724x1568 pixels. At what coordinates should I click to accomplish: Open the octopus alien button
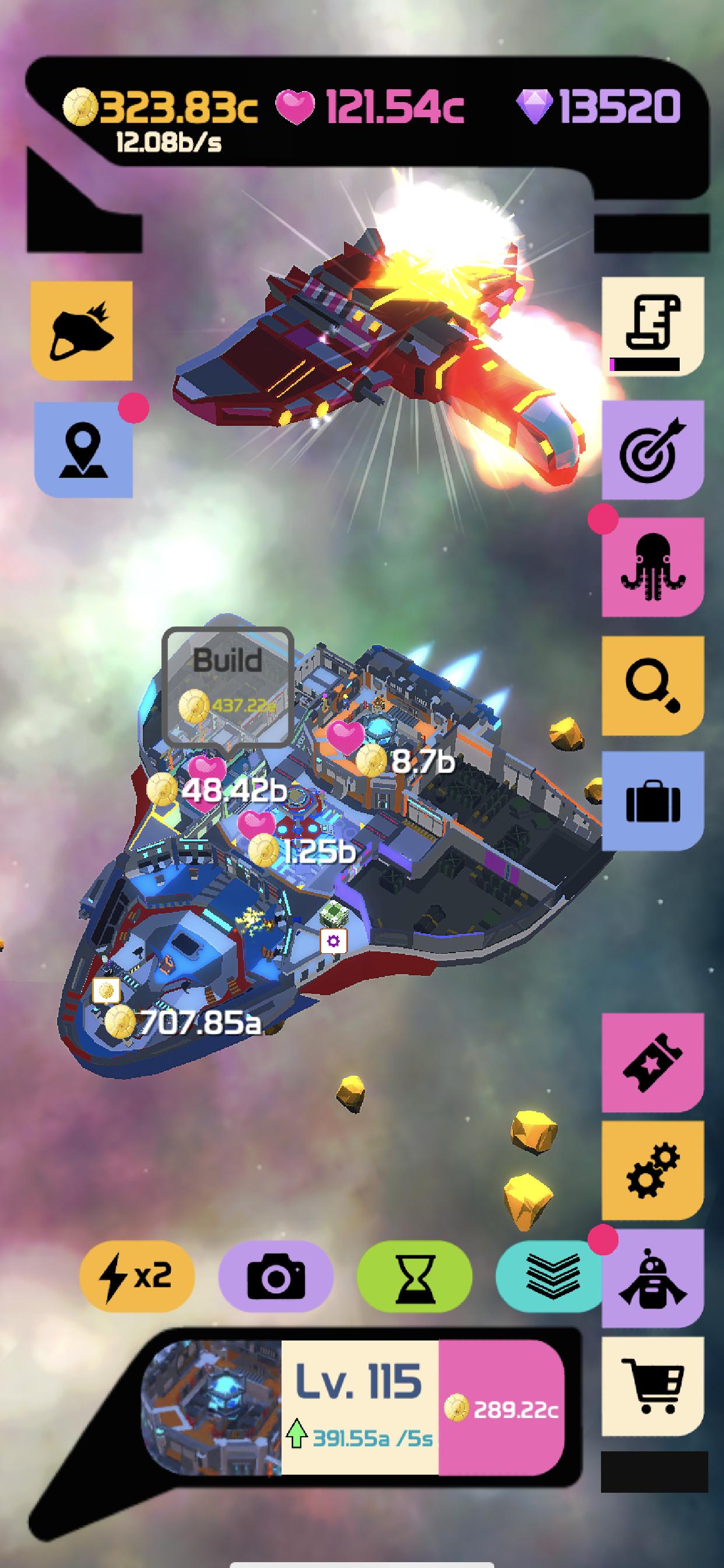(653, 566)
